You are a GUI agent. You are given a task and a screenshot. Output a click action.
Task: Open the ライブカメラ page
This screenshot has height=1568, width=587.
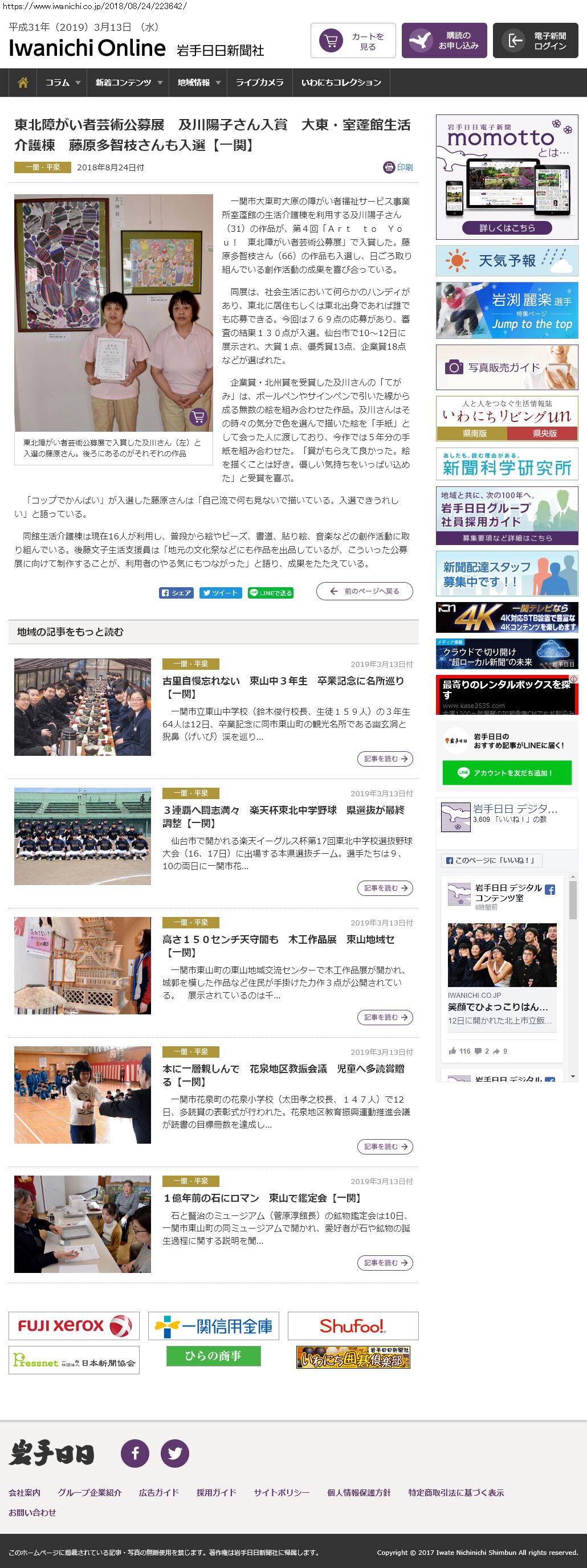point(259,83)
